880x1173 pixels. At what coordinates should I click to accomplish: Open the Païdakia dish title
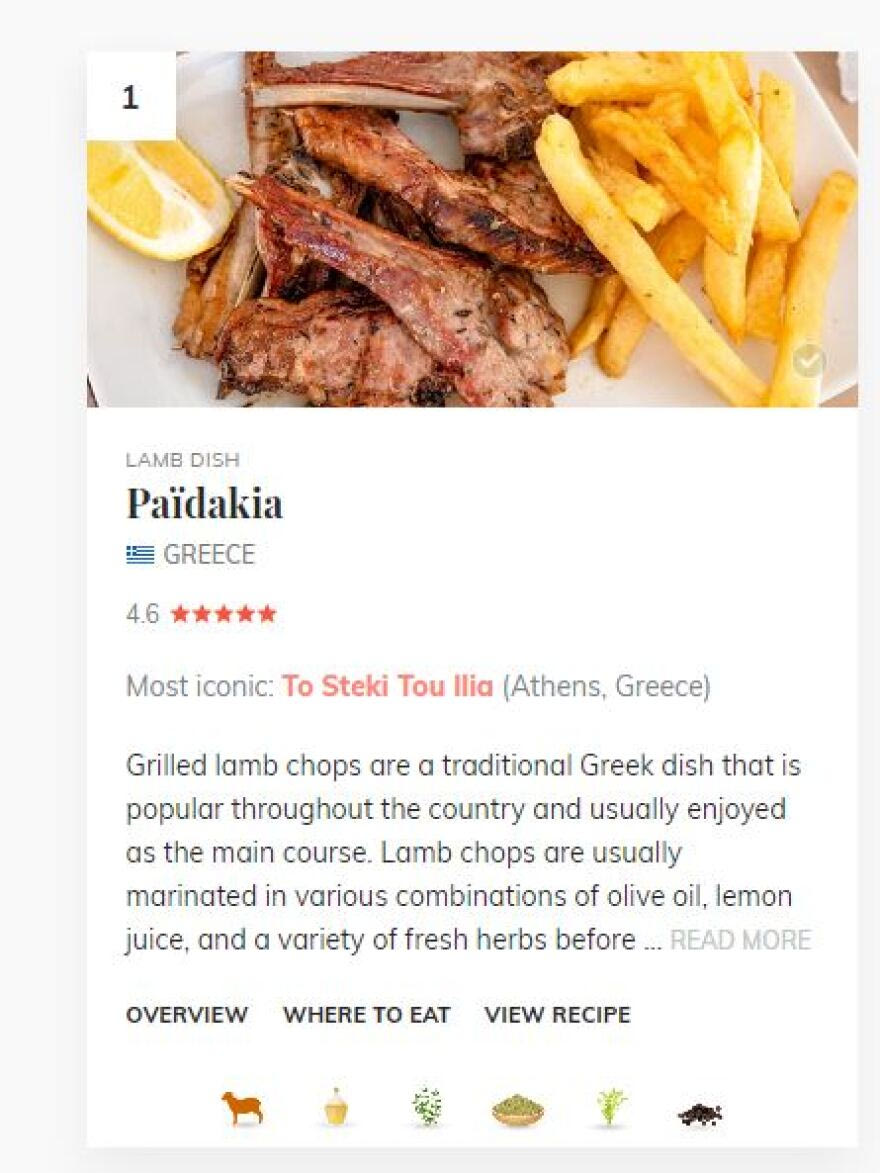tap(204, 503)
